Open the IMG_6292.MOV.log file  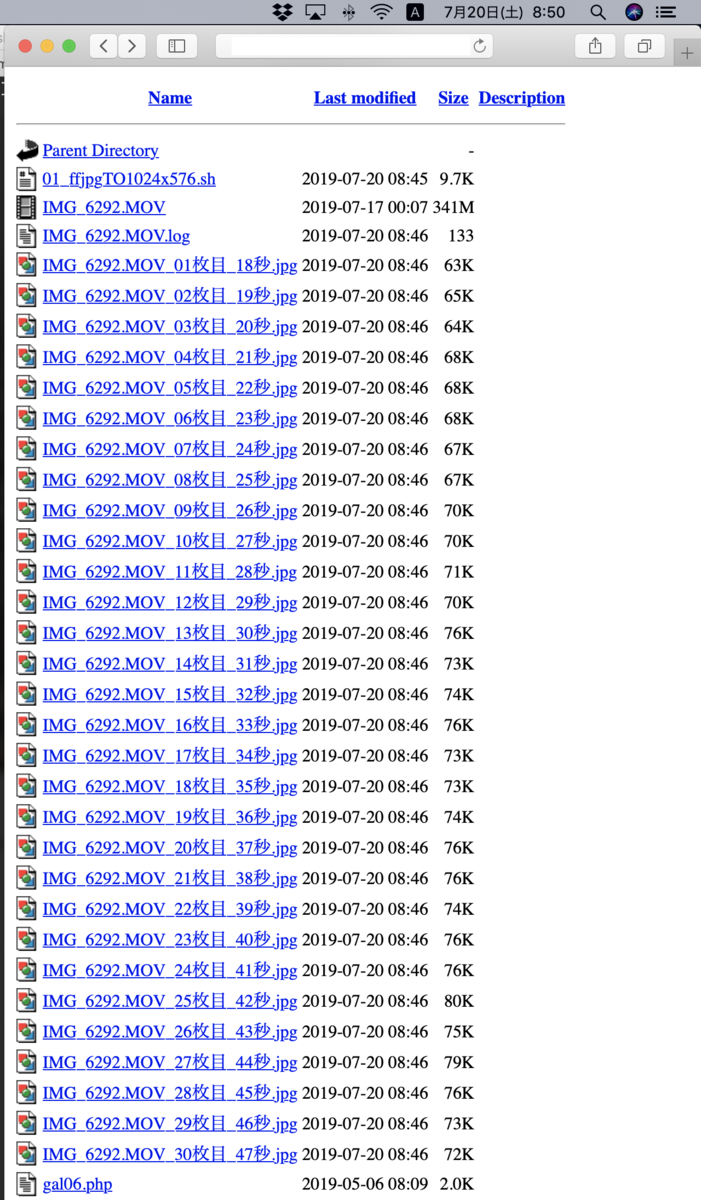[x=116, y=236]
